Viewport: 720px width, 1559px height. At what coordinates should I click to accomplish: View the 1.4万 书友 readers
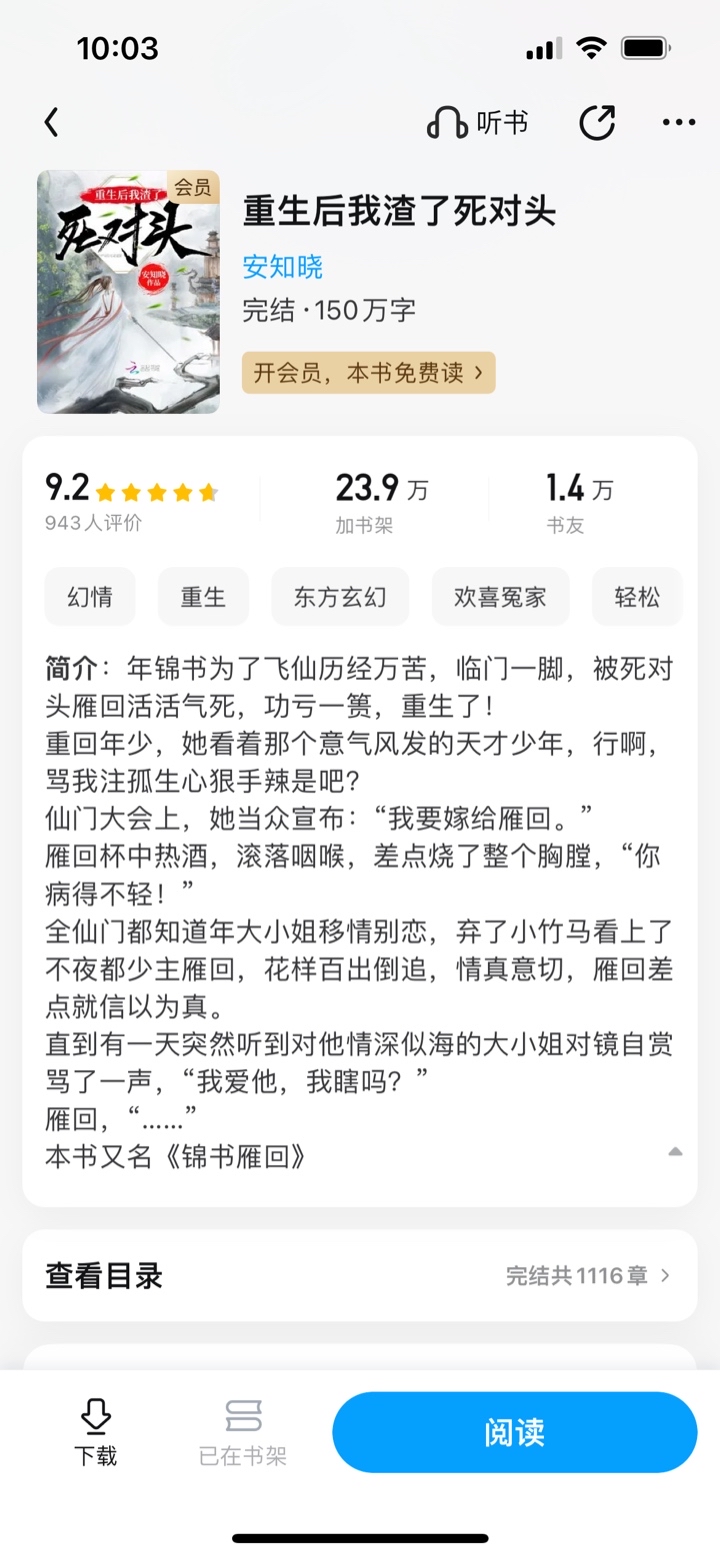pos(580,502)
